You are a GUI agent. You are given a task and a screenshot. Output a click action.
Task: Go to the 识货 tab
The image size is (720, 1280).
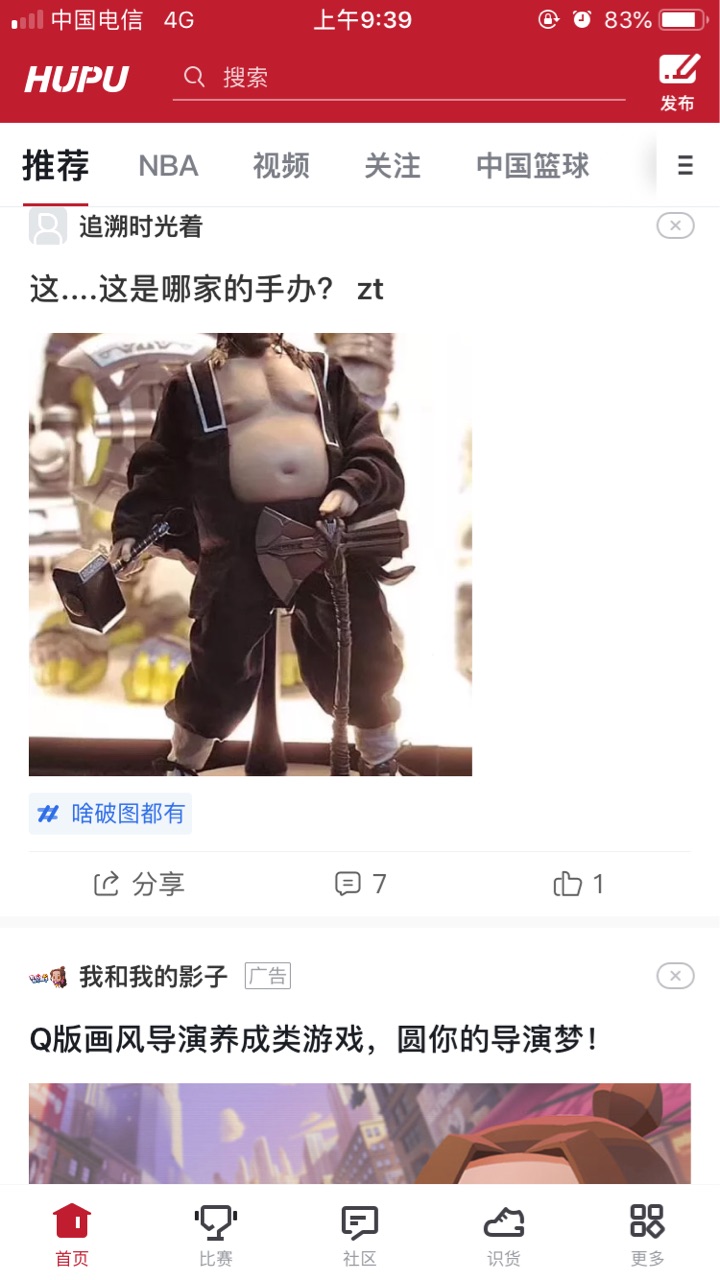504,1235
